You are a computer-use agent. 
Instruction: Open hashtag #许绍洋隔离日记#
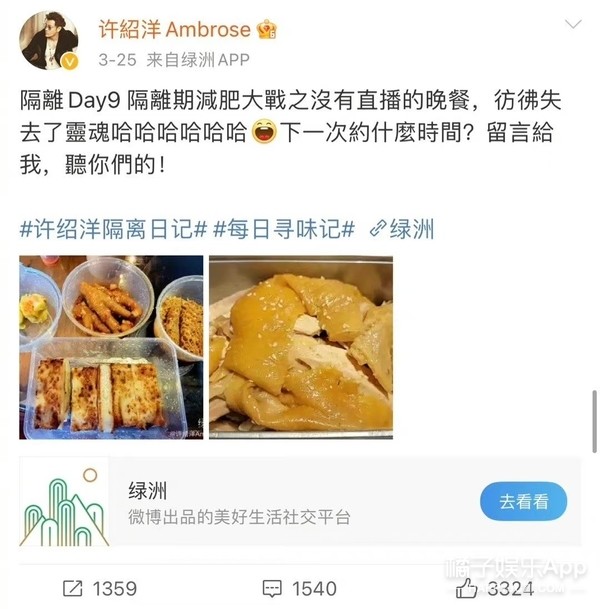(x=113, y=229)
